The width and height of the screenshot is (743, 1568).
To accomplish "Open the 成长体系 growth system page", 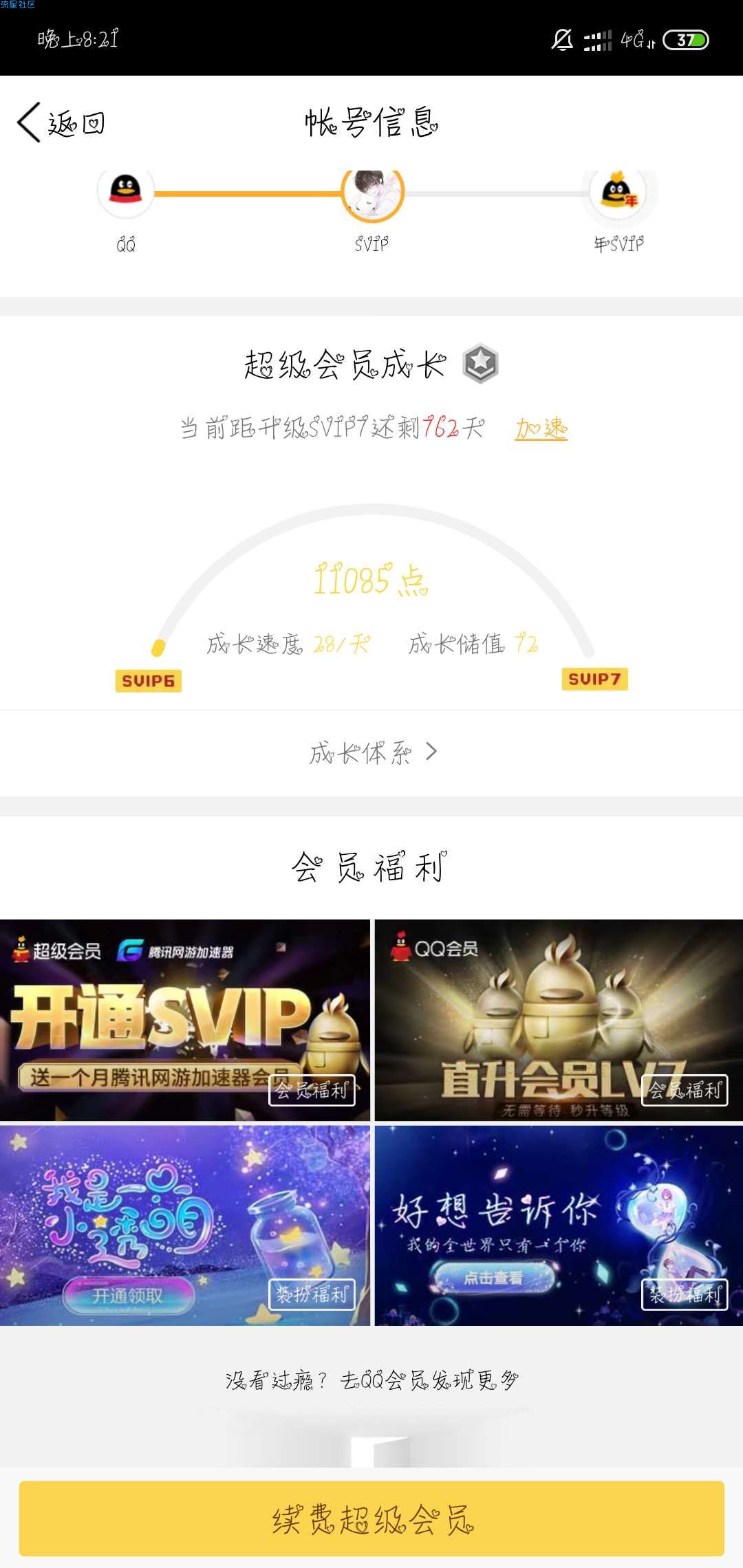I will point(372,753).
